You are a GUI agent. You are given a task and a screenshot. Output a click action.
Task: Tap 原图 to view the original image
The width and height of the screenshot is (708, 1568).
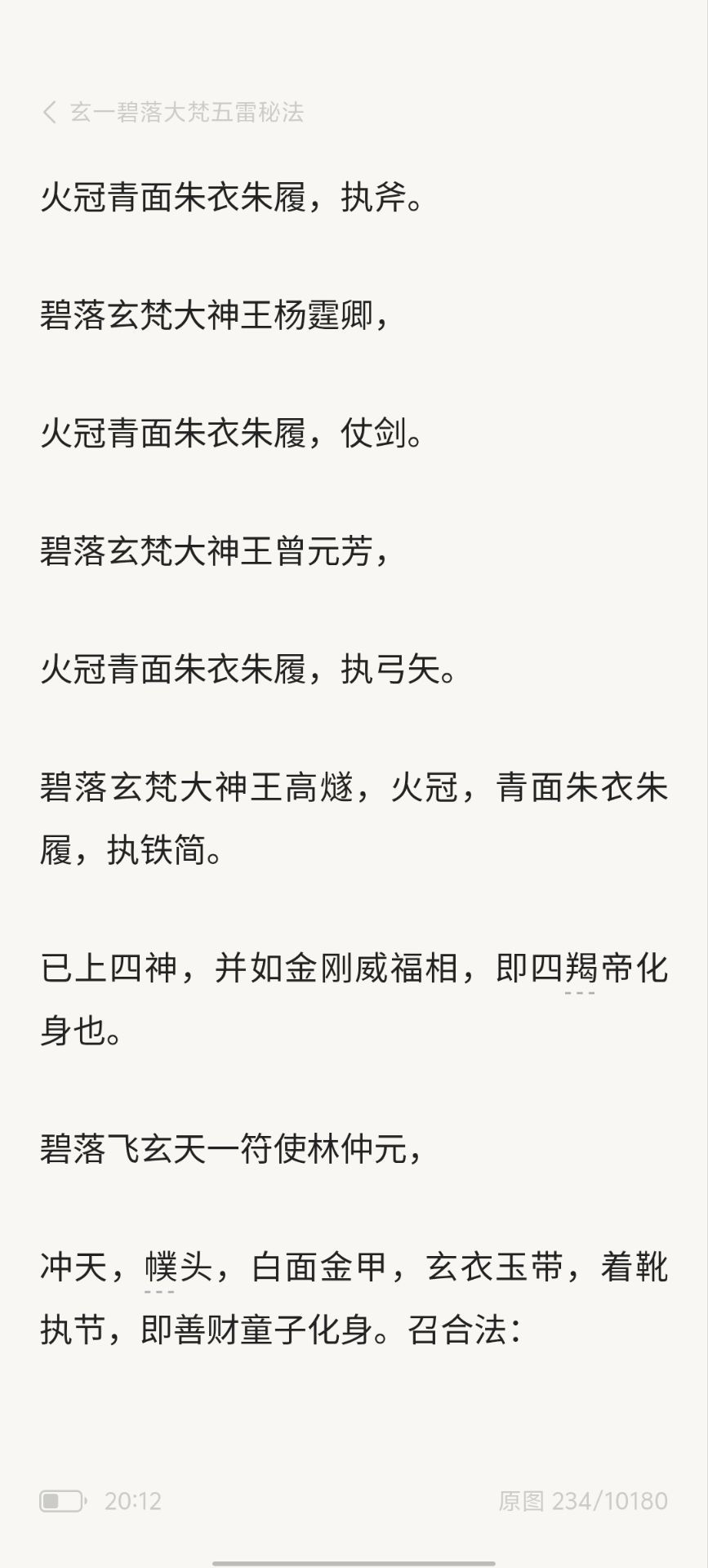521,1500
